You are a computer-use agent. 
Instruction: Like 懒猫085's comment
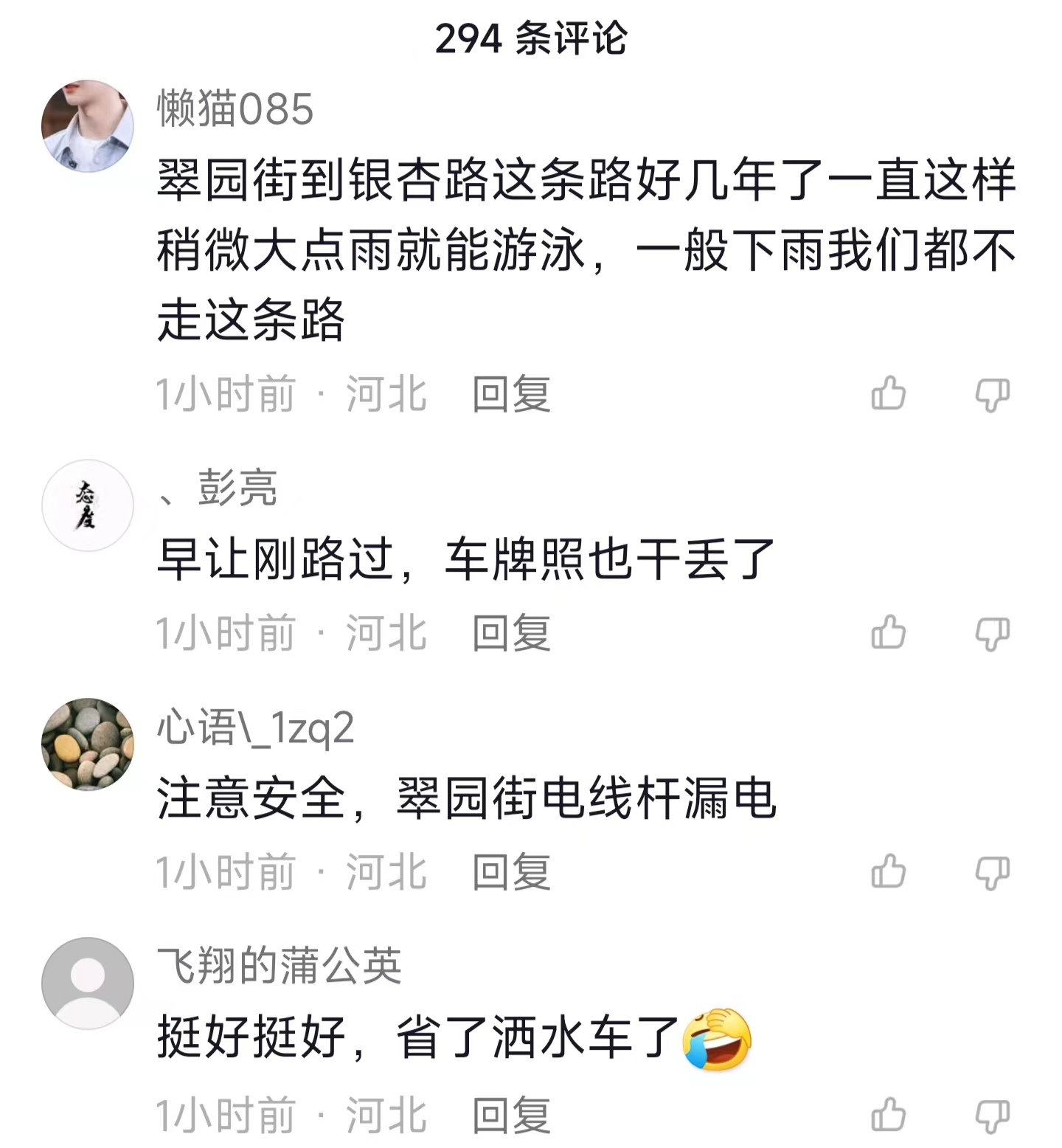pos(888,393)
